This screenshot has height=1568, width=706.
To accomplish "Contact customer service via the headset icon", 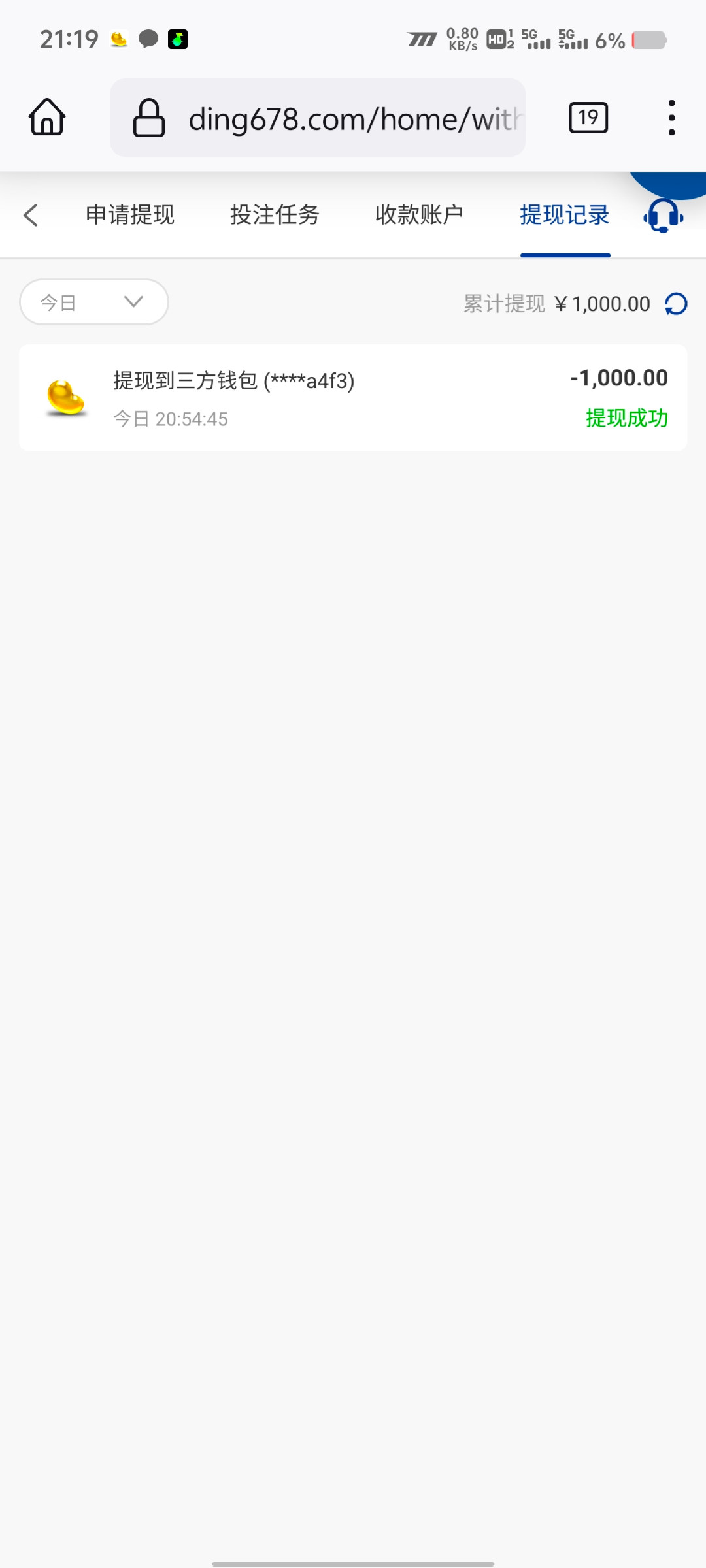I will pyautogui.click(x=664, y=215).
